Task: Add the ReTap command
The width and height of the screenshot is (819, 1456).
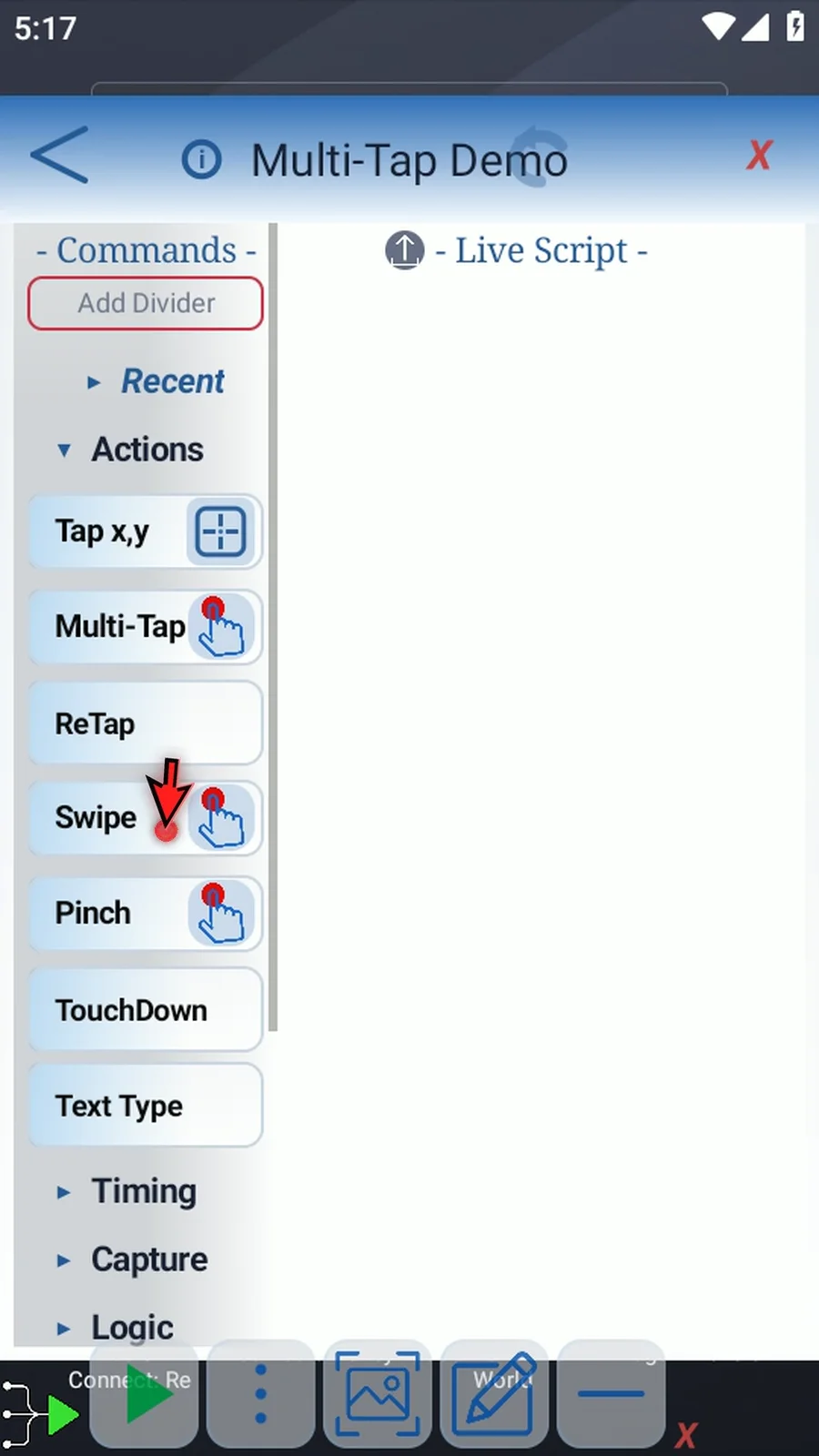Action: (x=146, y=723)
